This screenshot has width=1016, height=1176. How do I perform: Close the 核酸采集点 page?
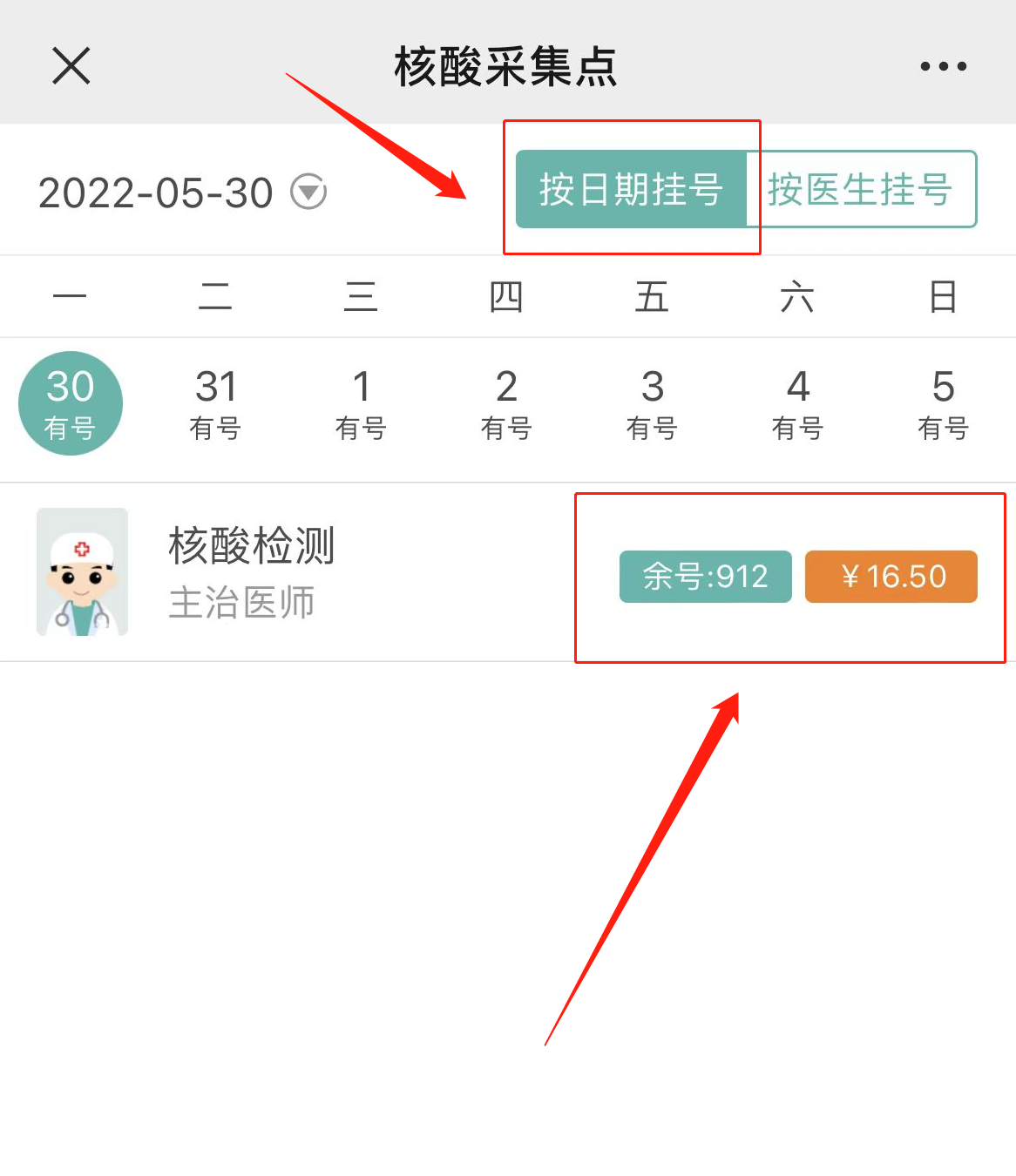pos(71,66)
